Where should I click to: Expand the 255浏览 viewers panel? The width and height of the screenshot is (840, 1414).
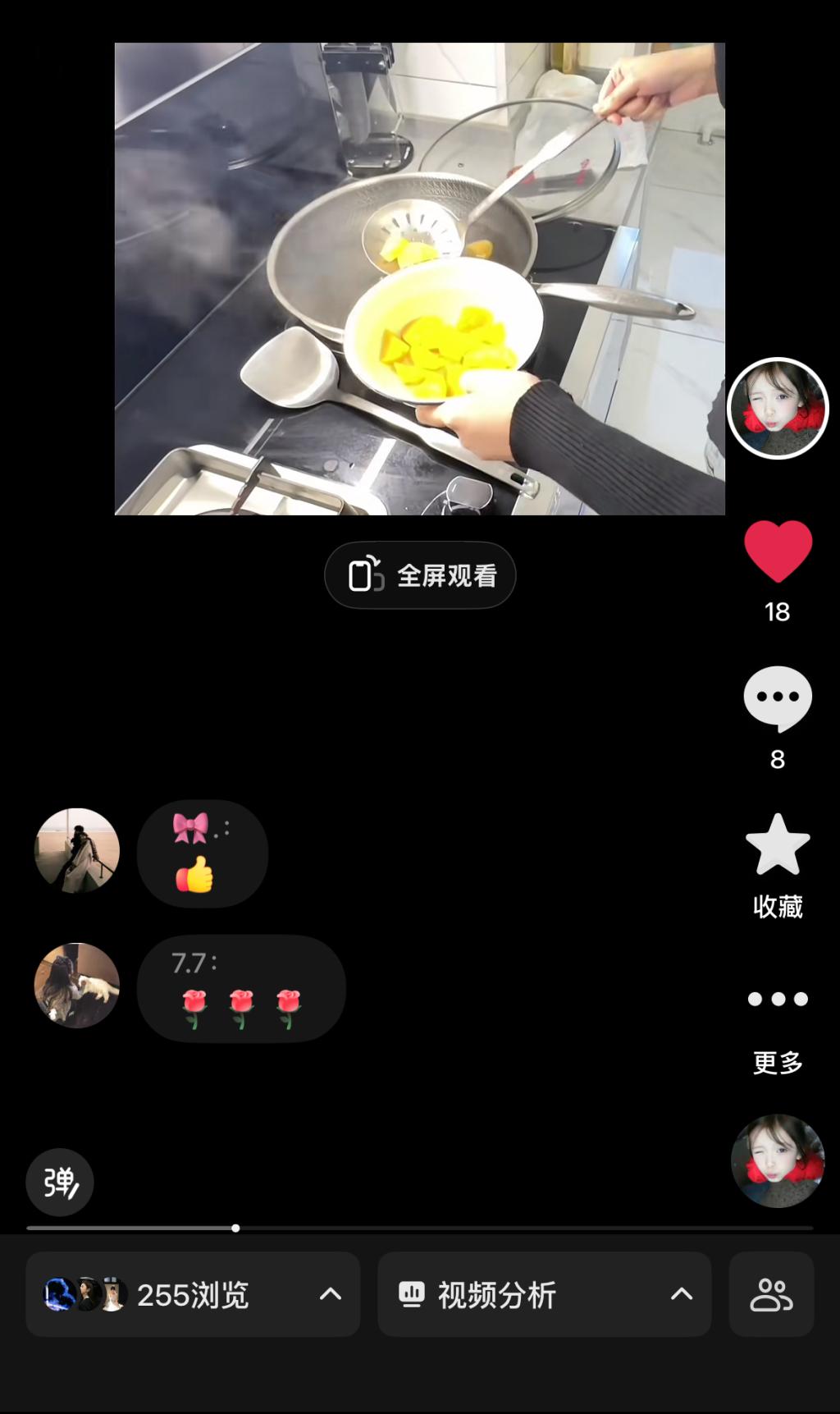tap(193, 1294)
